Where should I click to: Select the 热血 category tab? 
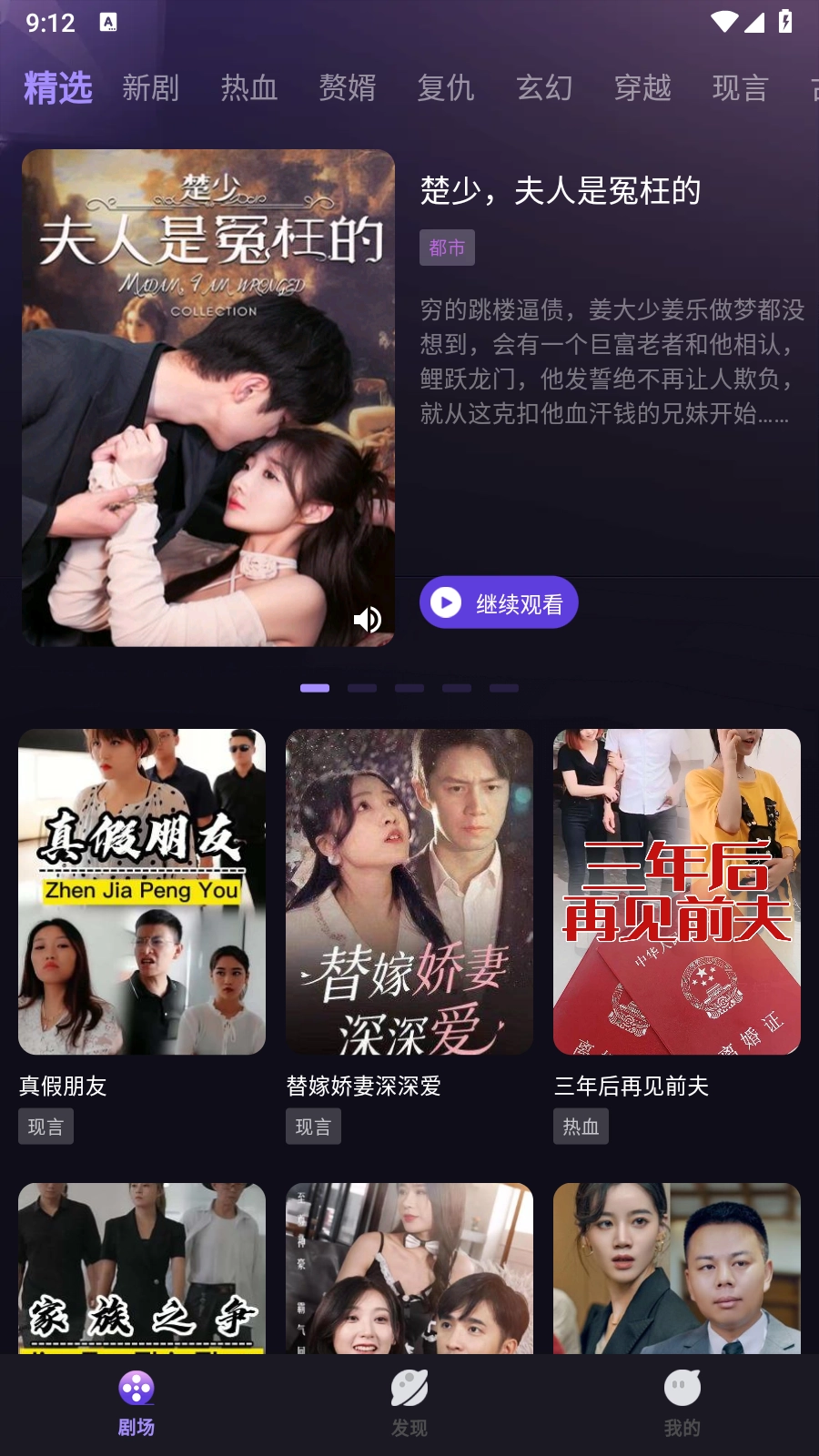click(x=248, y=88)
